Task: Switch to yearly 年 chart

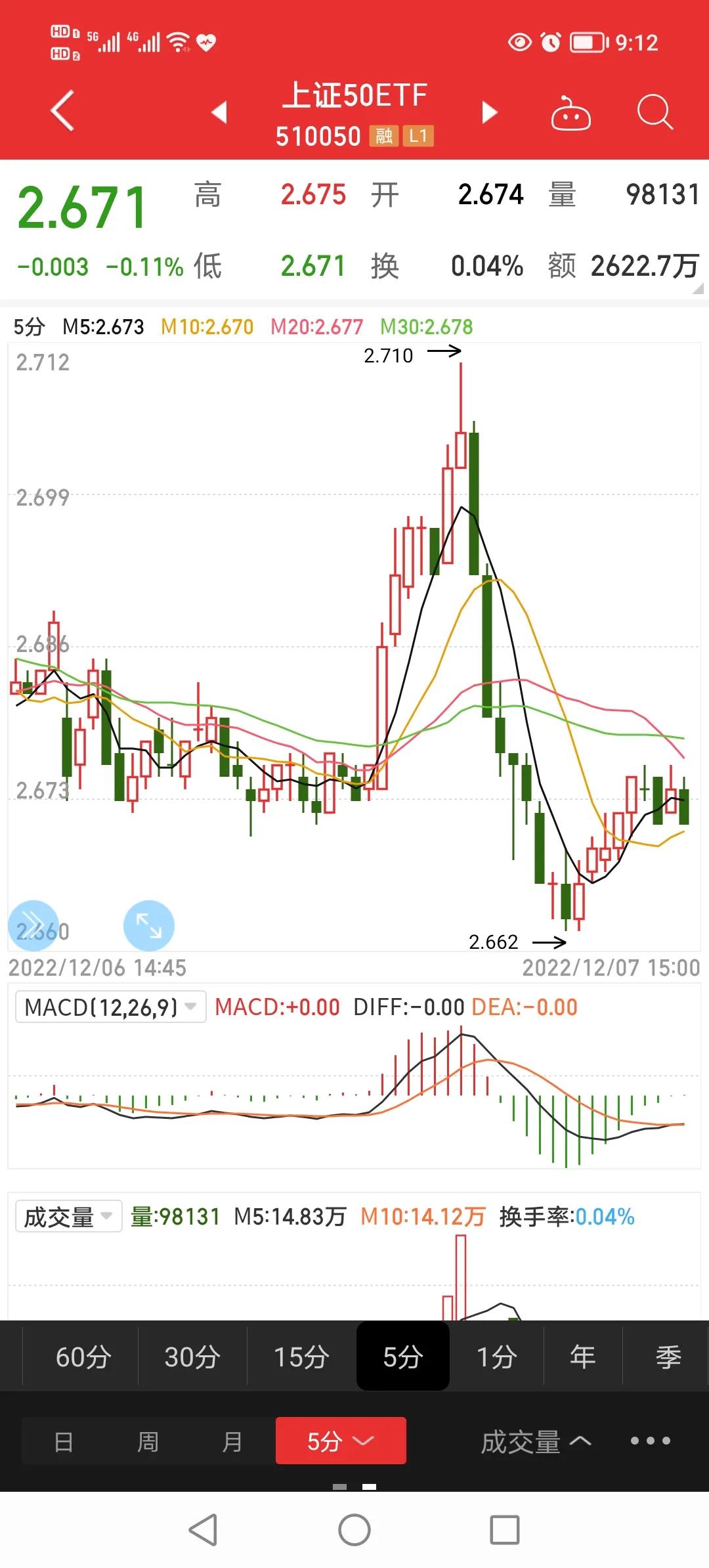Action: (x=582, y=1357)
